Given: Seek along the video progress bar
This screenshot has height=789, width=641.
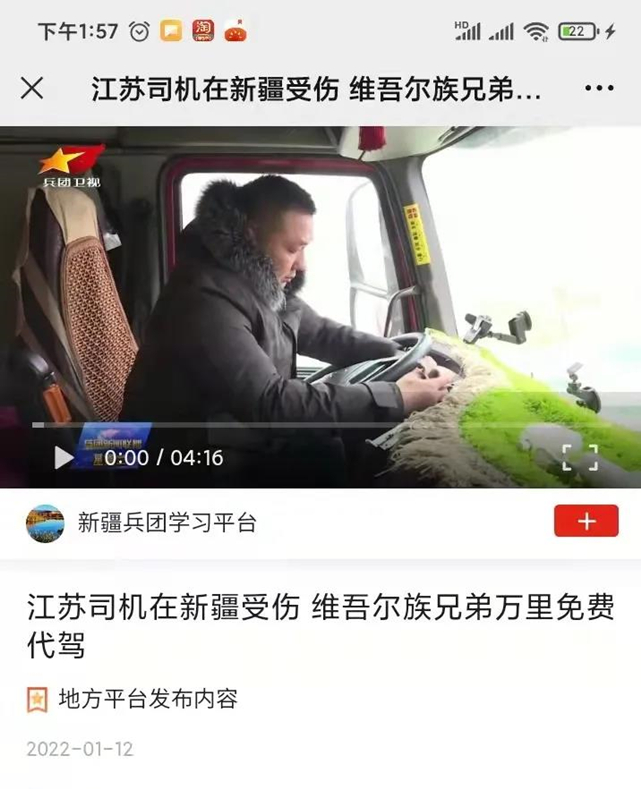Looking at the screenshot, I should click(320, 425).
